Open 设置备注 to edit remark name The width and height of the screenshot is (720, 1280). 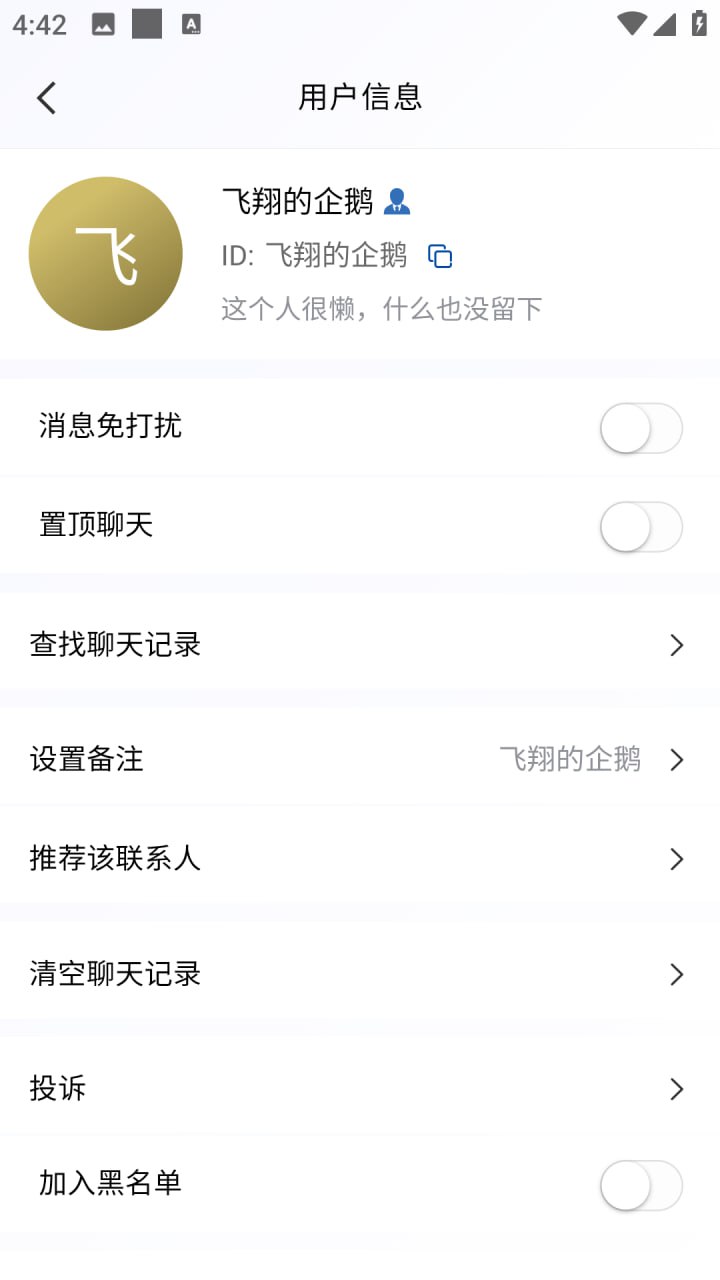point(360,760)
